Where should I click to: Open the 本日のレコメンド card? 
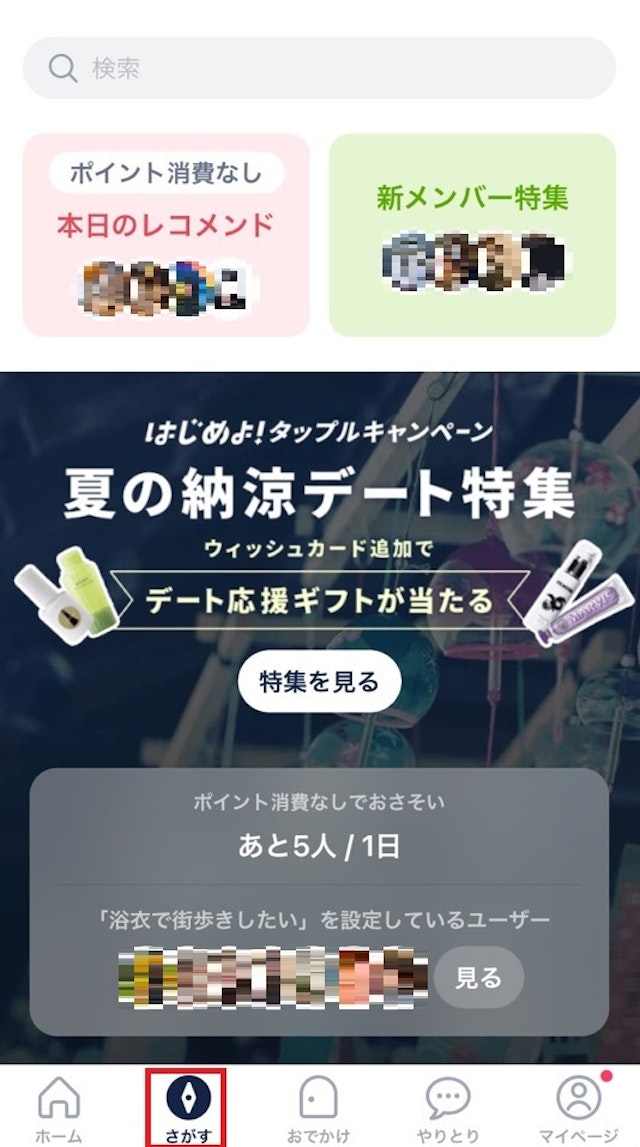tap(166, 235)
